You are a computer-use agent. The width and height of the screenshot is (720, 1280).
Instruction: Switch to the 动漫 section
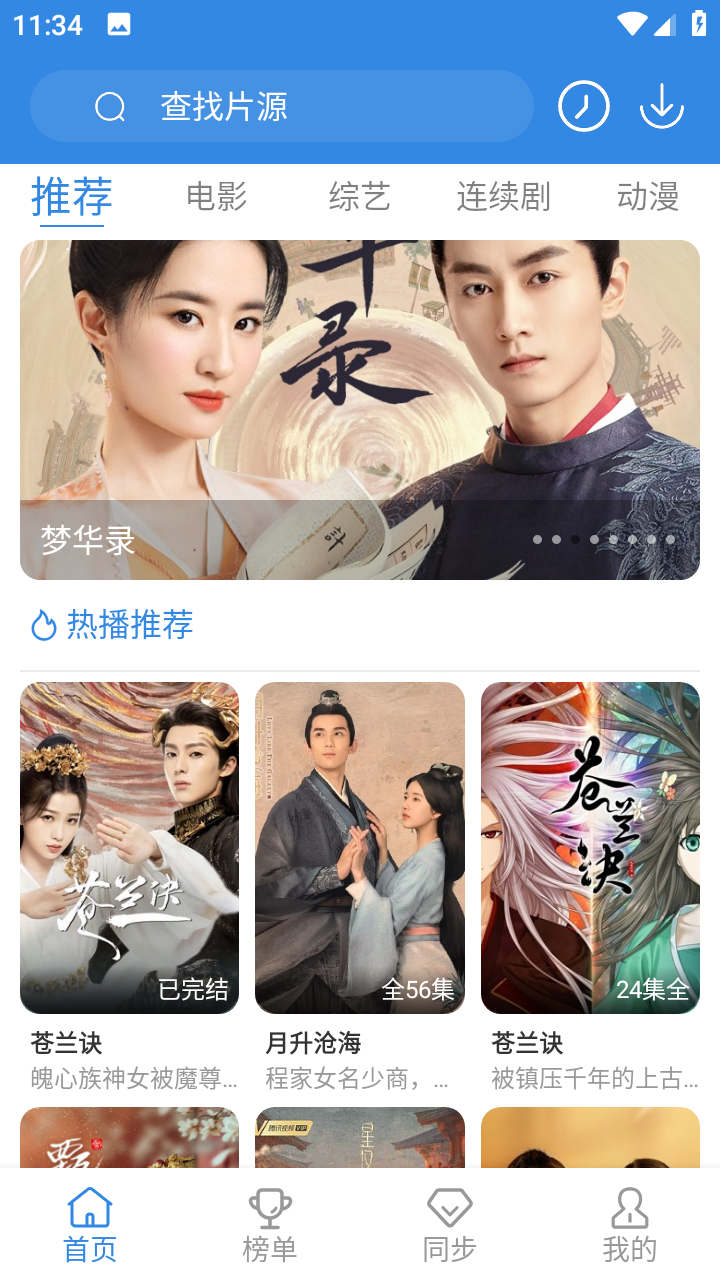coord(648,197)
